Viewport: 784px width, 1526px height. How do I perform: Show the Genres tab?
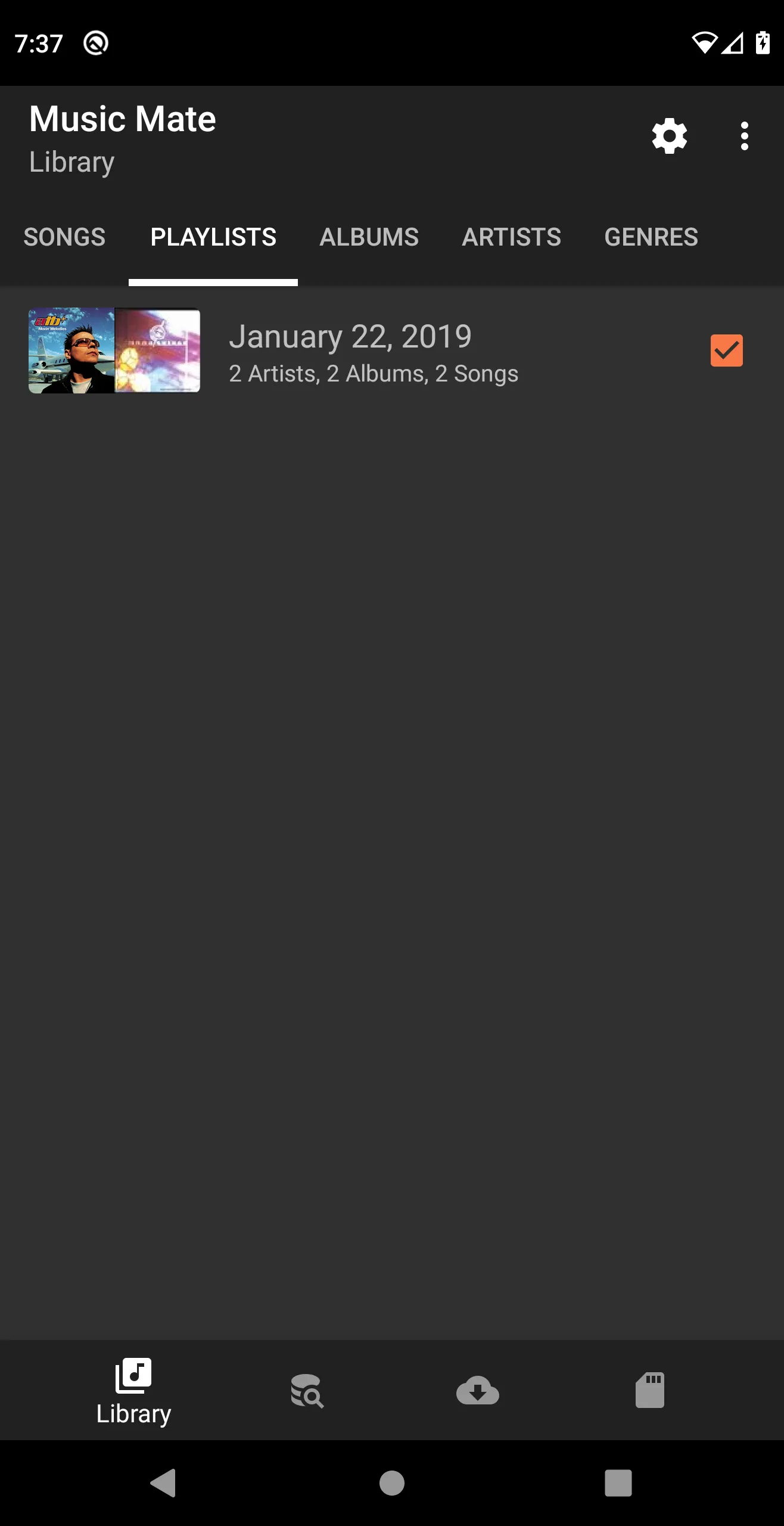click(651, 237)
